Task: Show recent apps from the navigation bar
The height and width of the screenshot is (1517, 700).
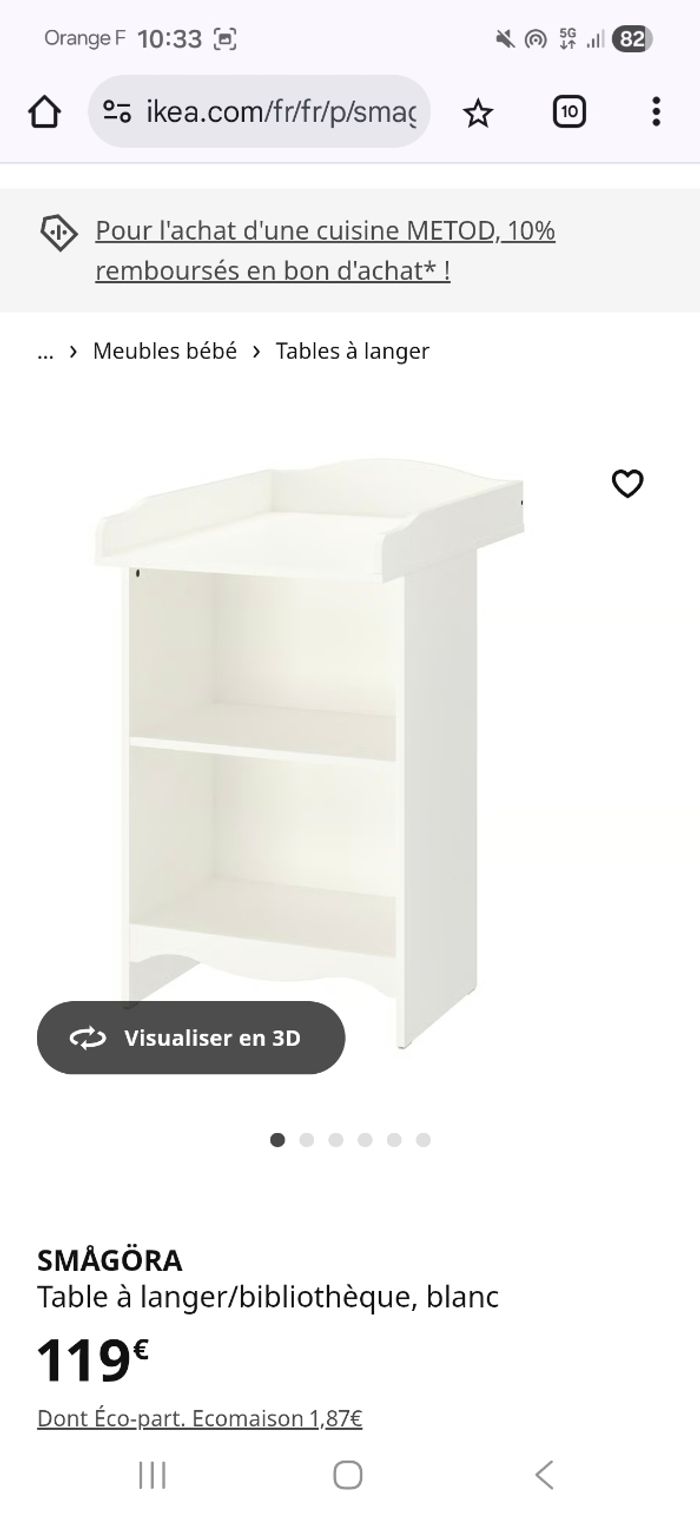Action: [x=152, y=1474]
